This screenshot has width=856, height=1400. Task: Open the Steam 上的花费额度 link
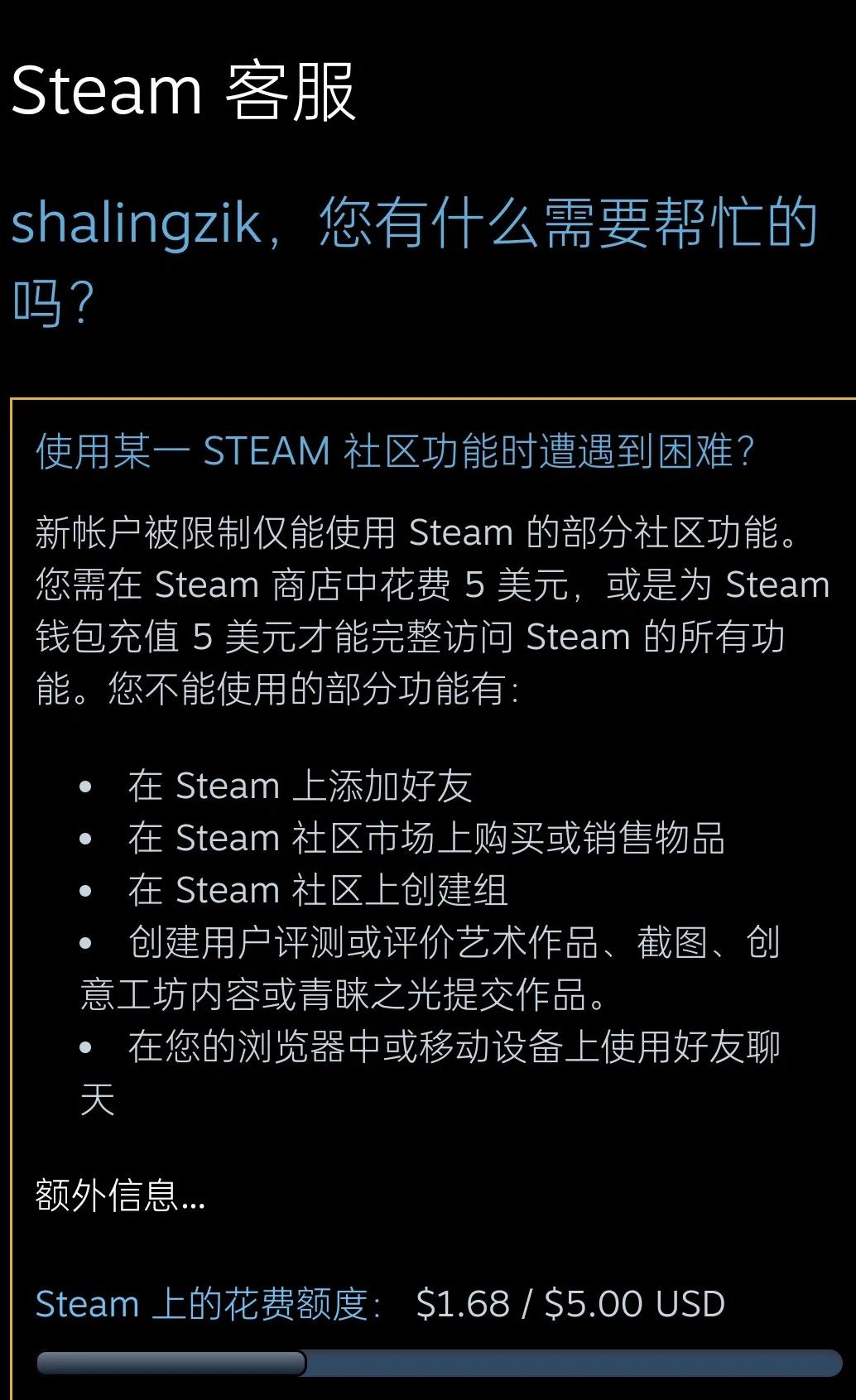pyautogui.click(x=207, y=1304)
